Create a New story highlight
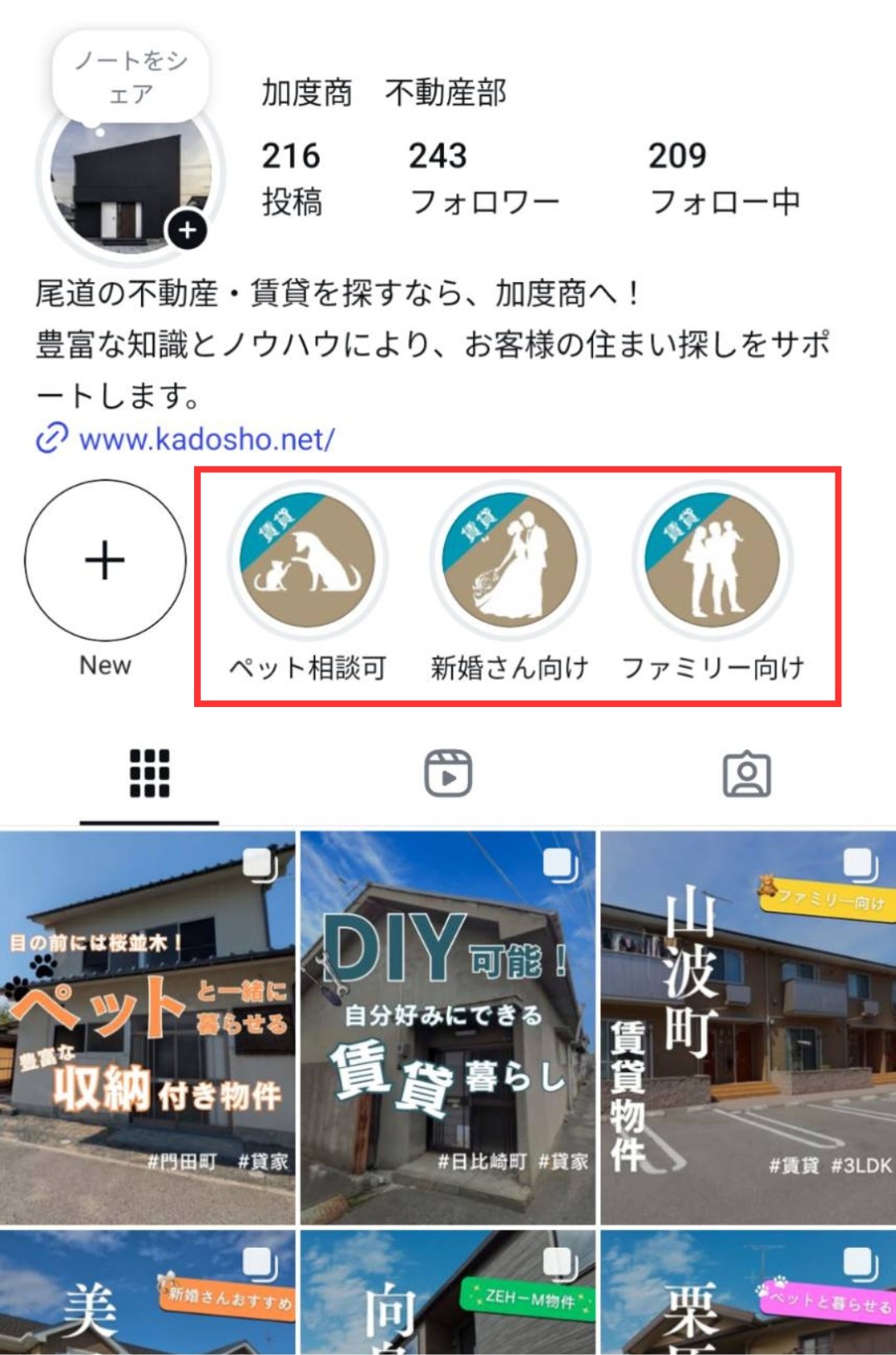This screenshot has width=896, height=1355. (x=105, y=561)
